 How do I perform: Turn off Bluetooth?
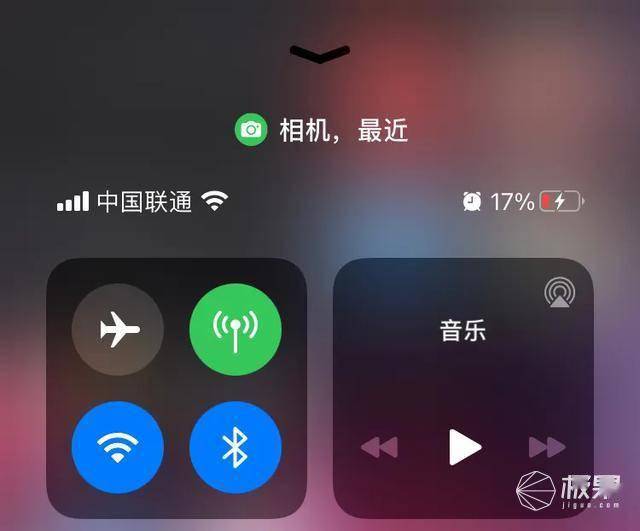pyautogui.click(x=235, y=447)
